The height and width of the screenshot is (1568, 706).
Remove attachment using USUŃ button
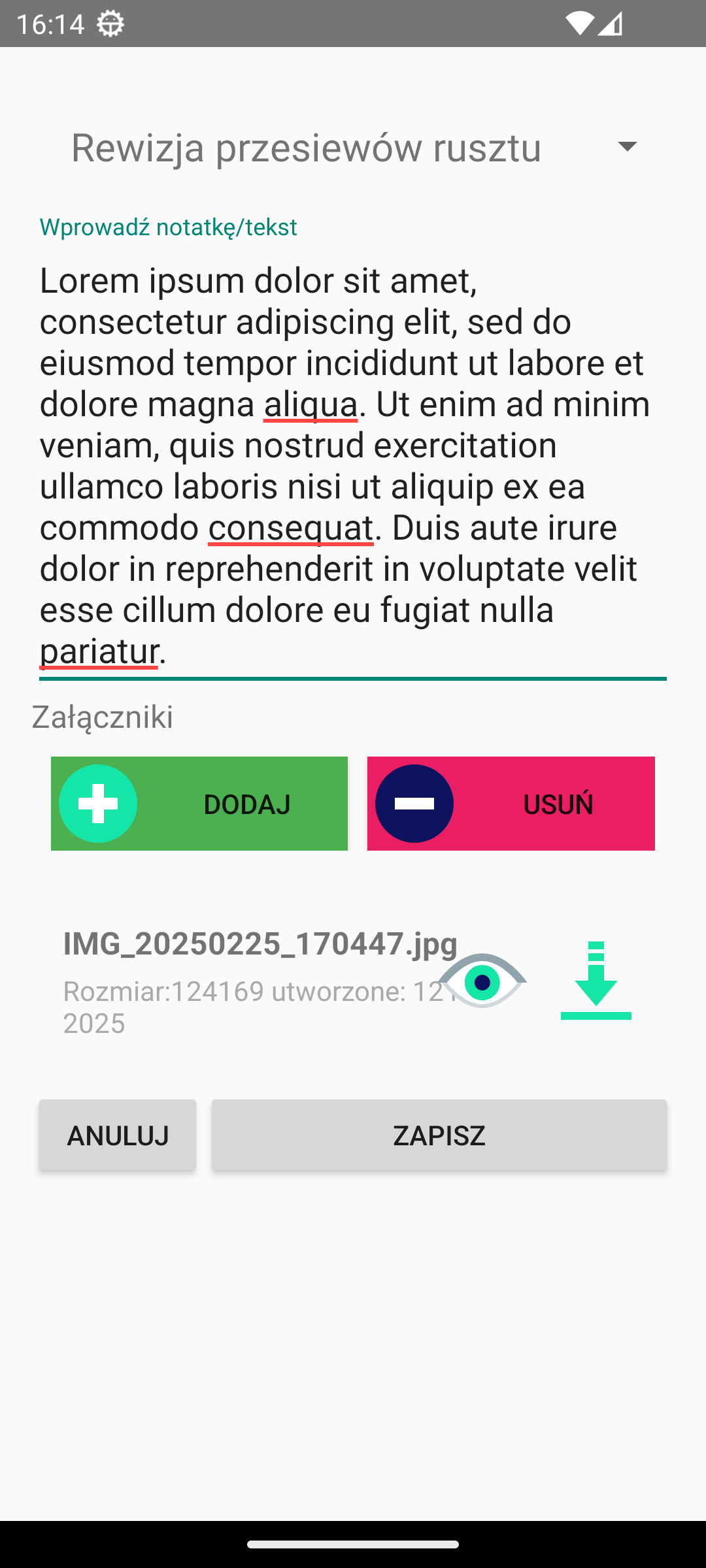511,804
